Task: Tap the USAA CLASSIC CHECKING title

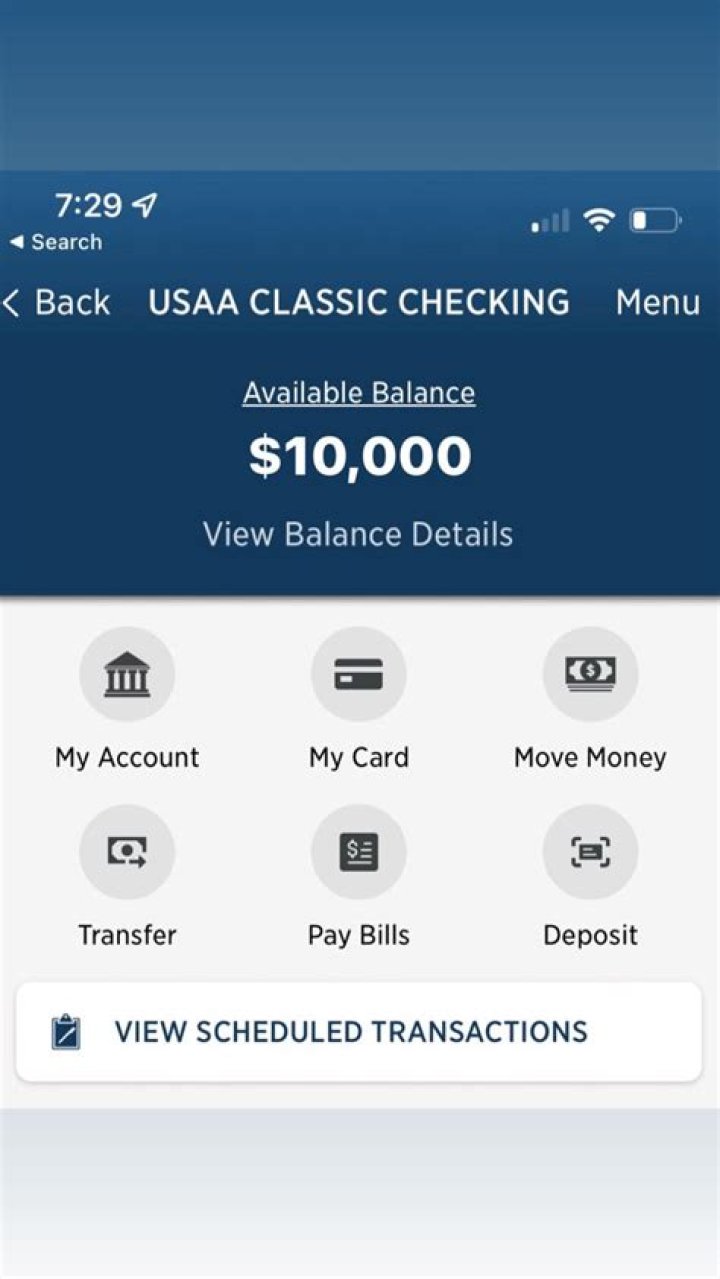Action: 358,302
